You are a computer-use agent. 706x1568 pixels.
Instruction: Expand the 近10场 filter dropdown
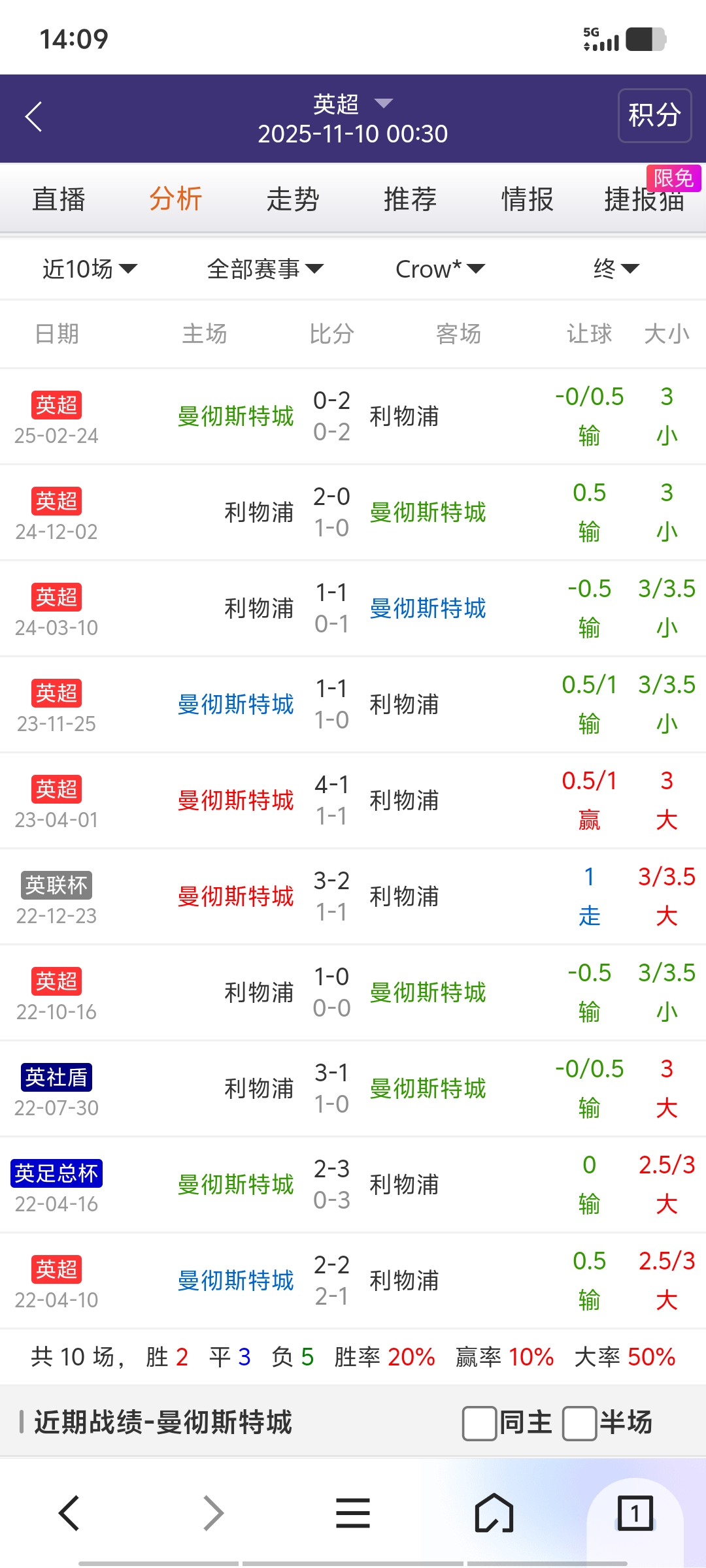pos(90,269)
